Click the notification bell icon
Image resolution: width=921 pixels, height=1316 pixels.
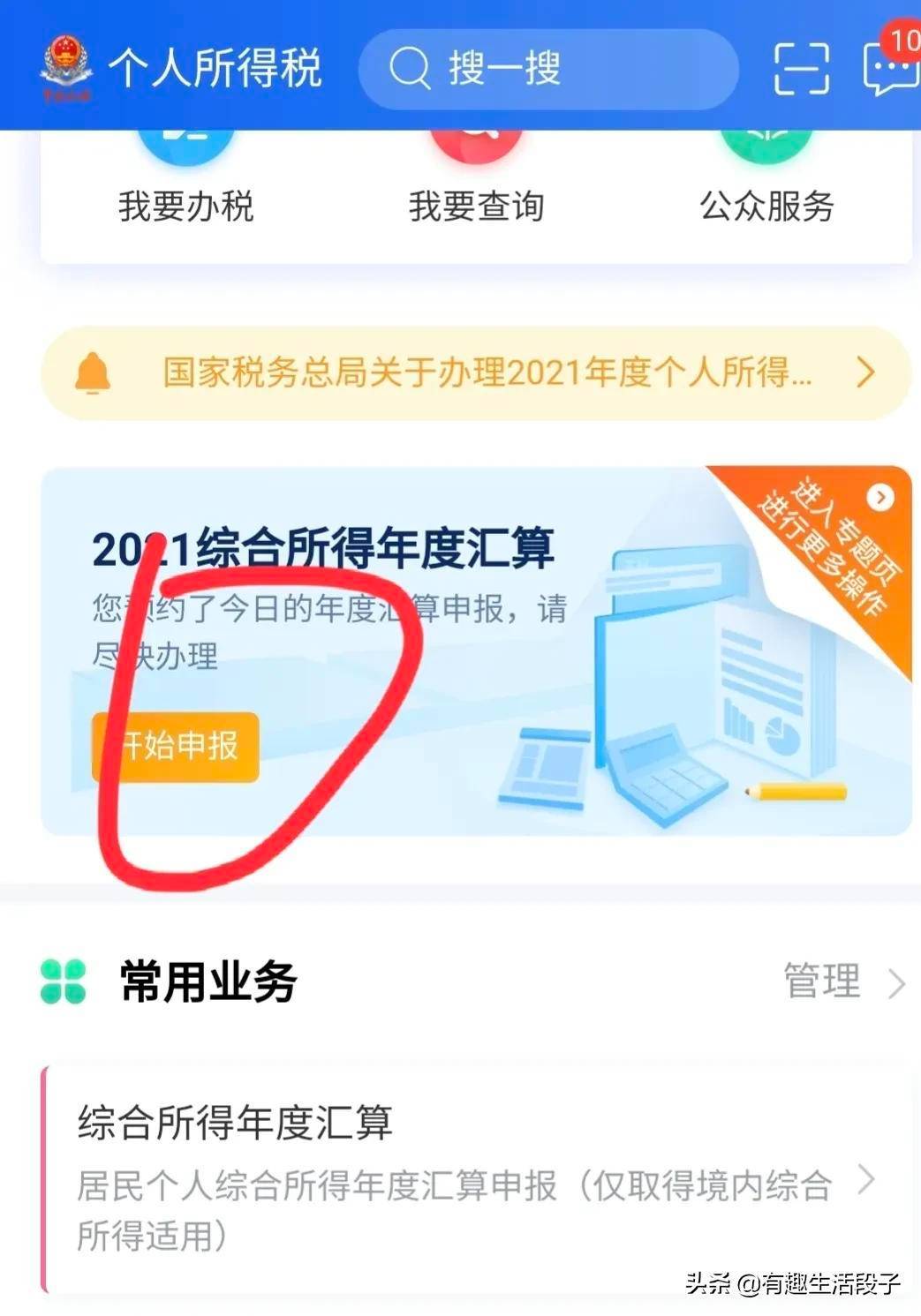pyautogui.click(x=91, y=373)
